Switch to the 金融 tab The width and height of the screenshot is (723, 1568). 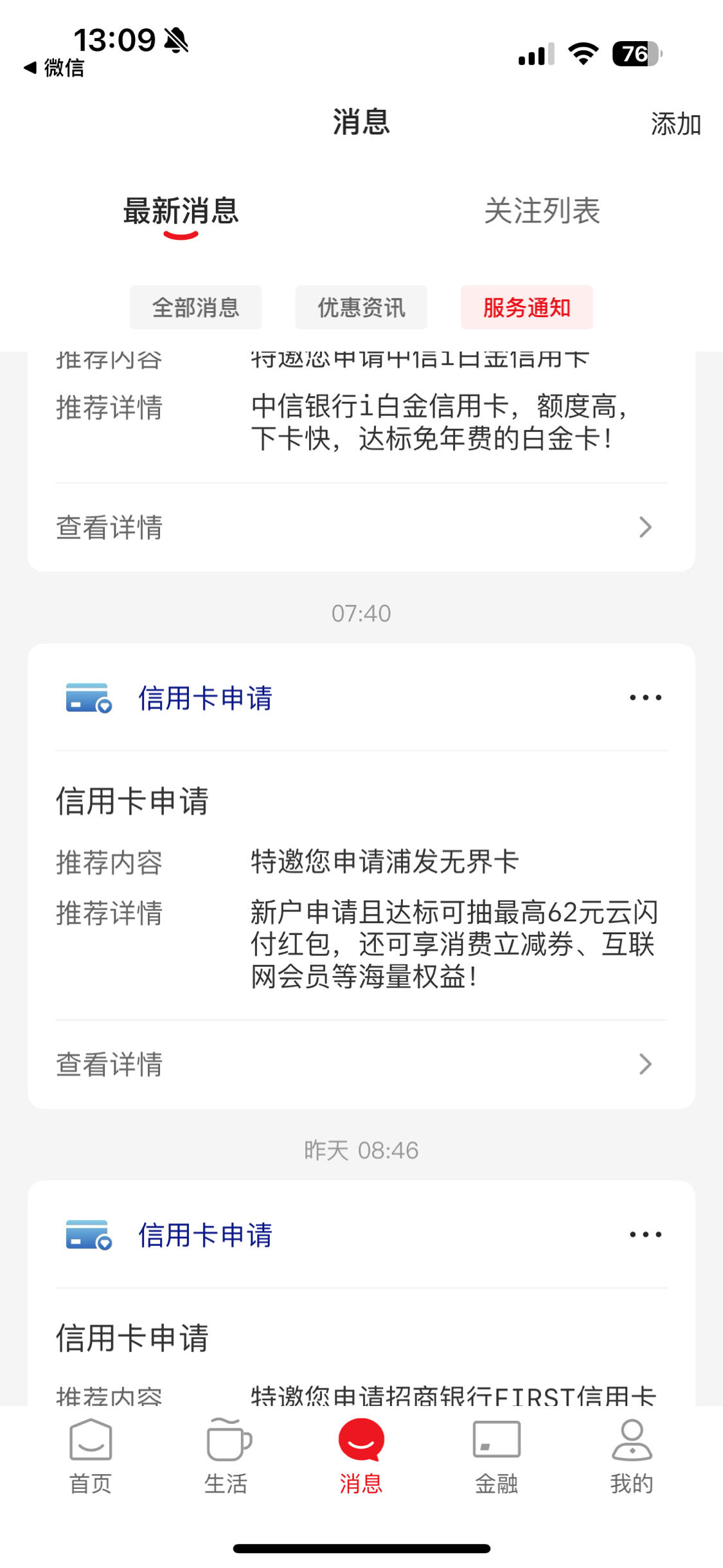click(496, 1456)
